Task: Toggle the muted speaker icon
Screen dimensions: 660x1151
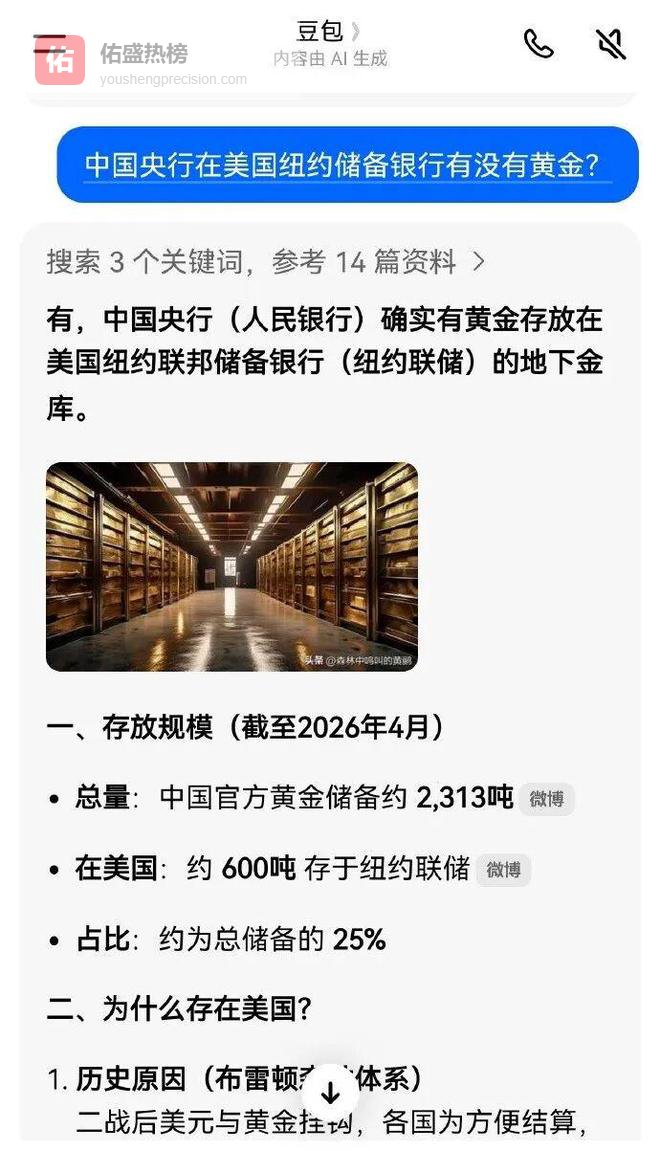Action: pos(610,44)
